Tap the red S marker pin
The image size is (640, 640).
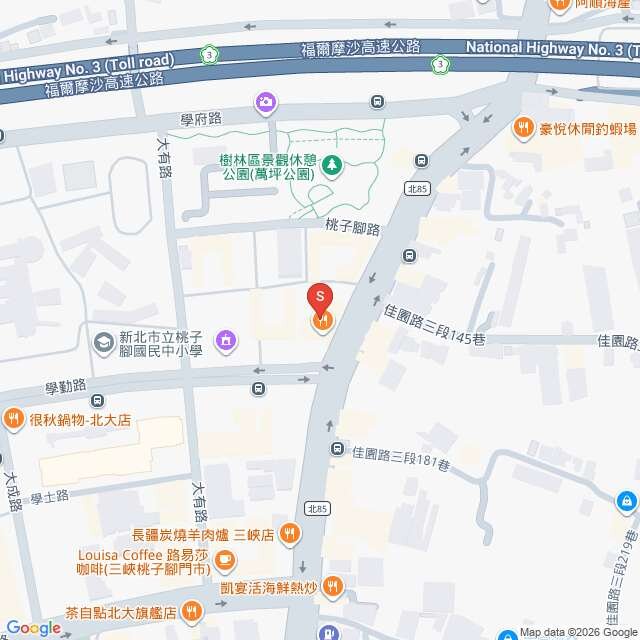tap(320, 299)
